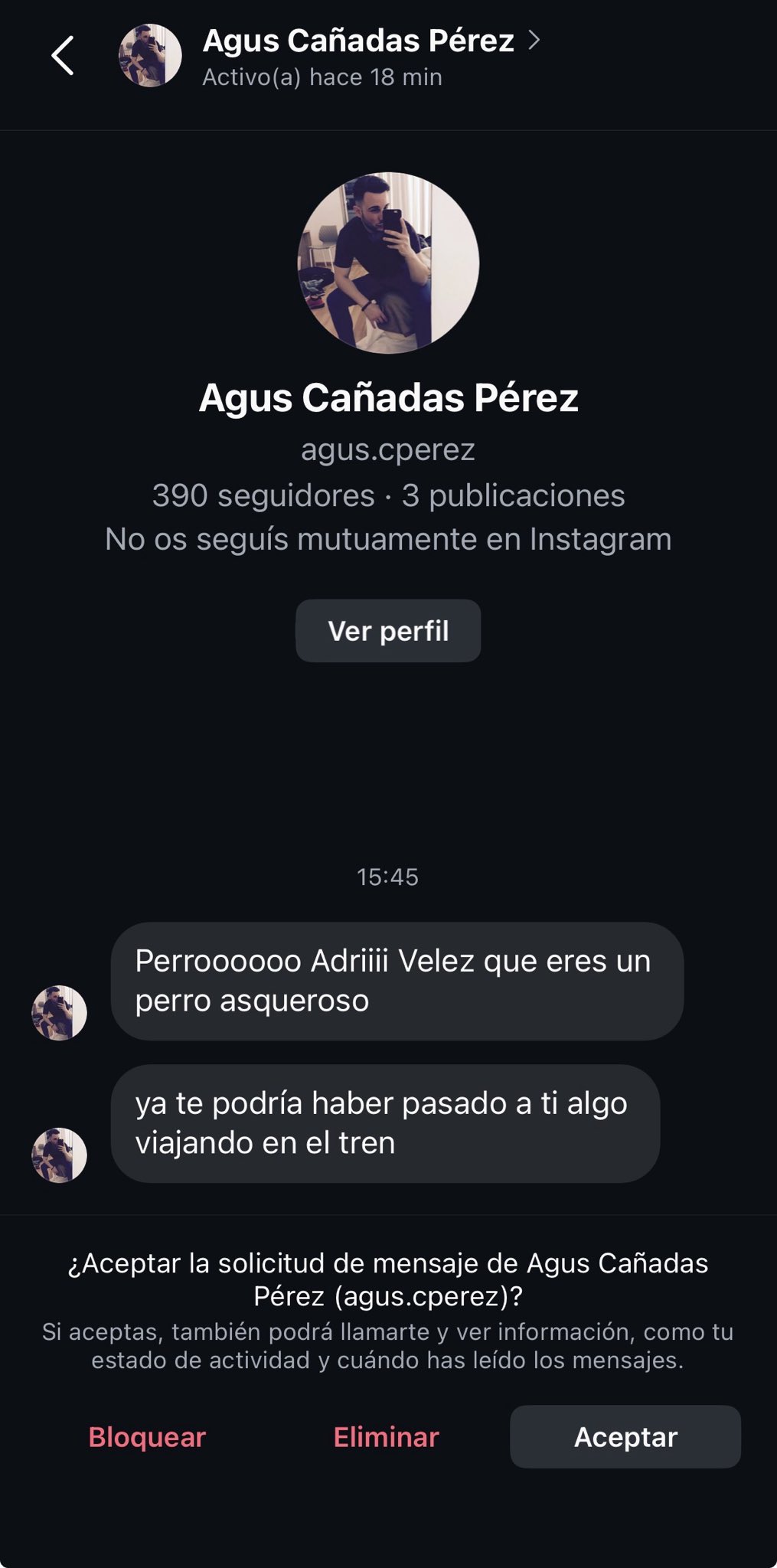Image resolution: width=777 pixels, height=1568 pixels.
Task: Accept the message request with Aceptar
Action: pyautogui.click(x=625, y=1437)
